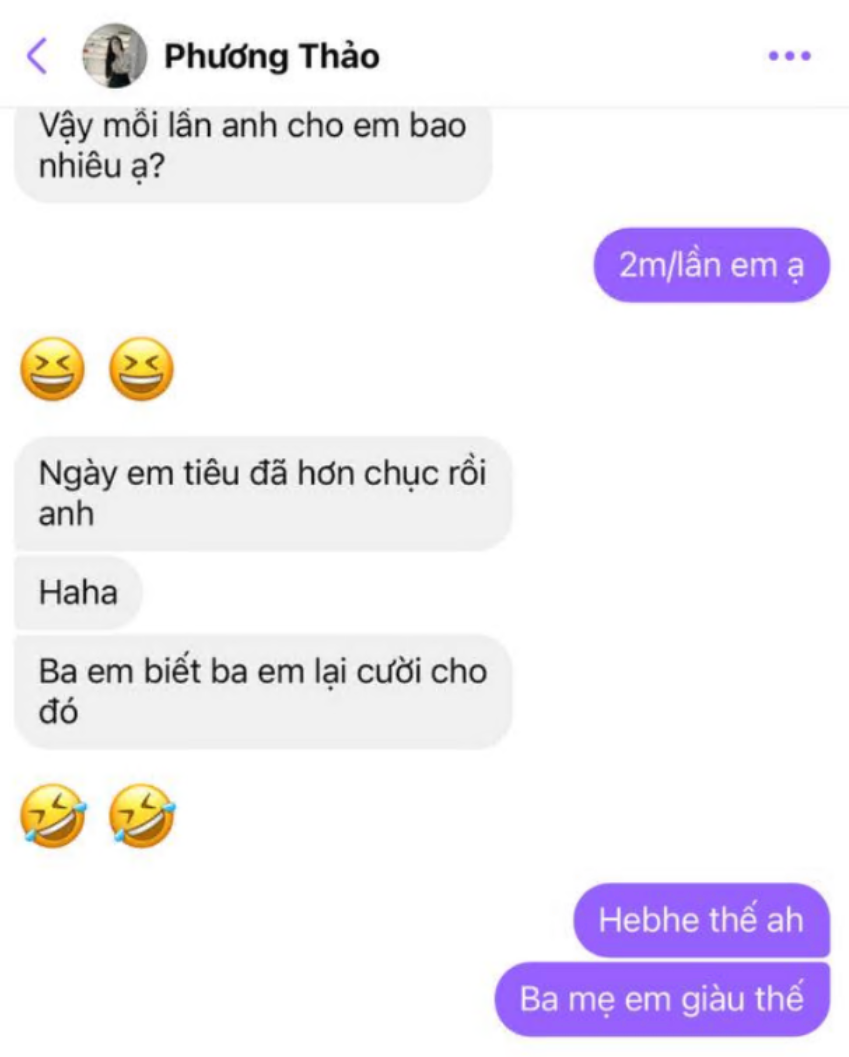Open Phương Thảo's profile picture

coord(113,56)
